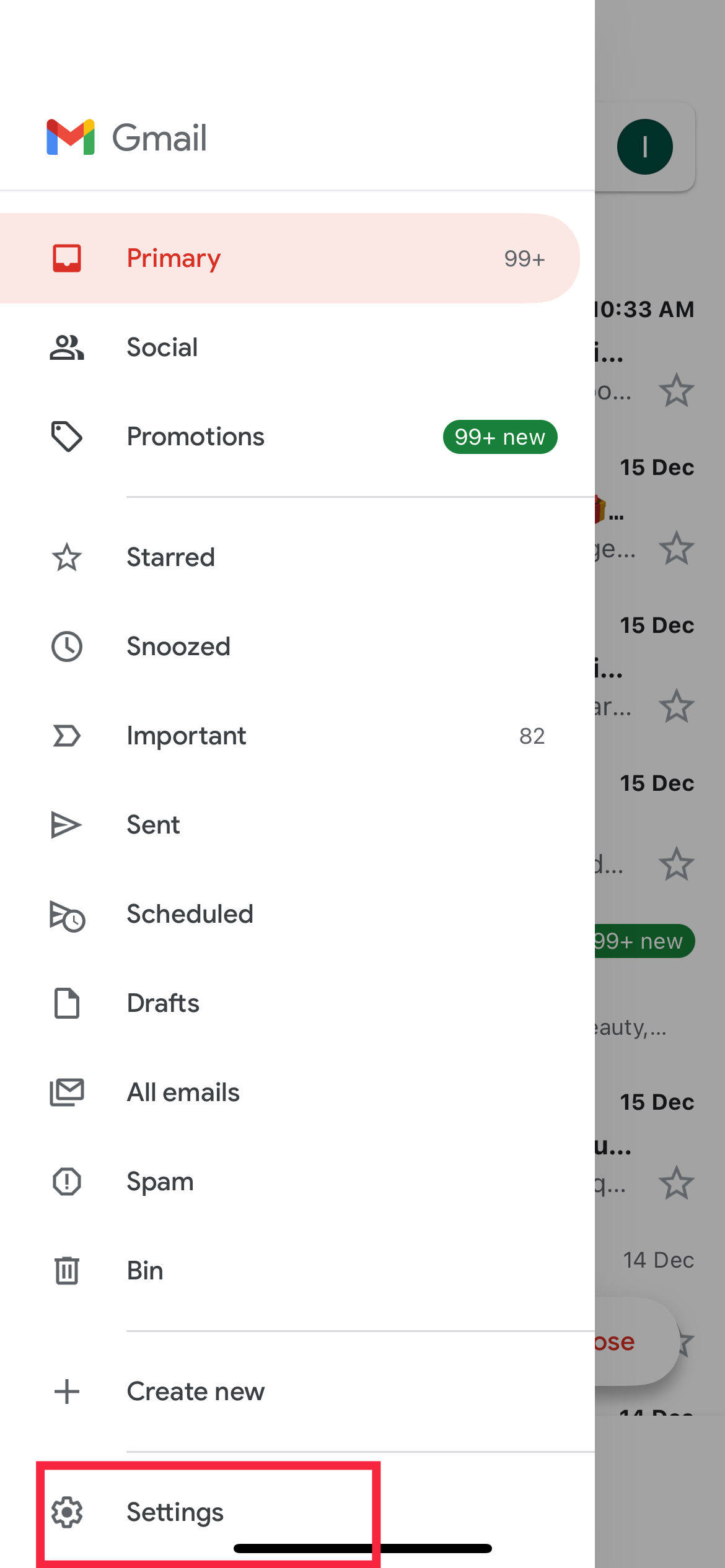This screenshot has height=1568, width=725.
Task: View saved Drafts
Action: click(x=163, y=1003)
